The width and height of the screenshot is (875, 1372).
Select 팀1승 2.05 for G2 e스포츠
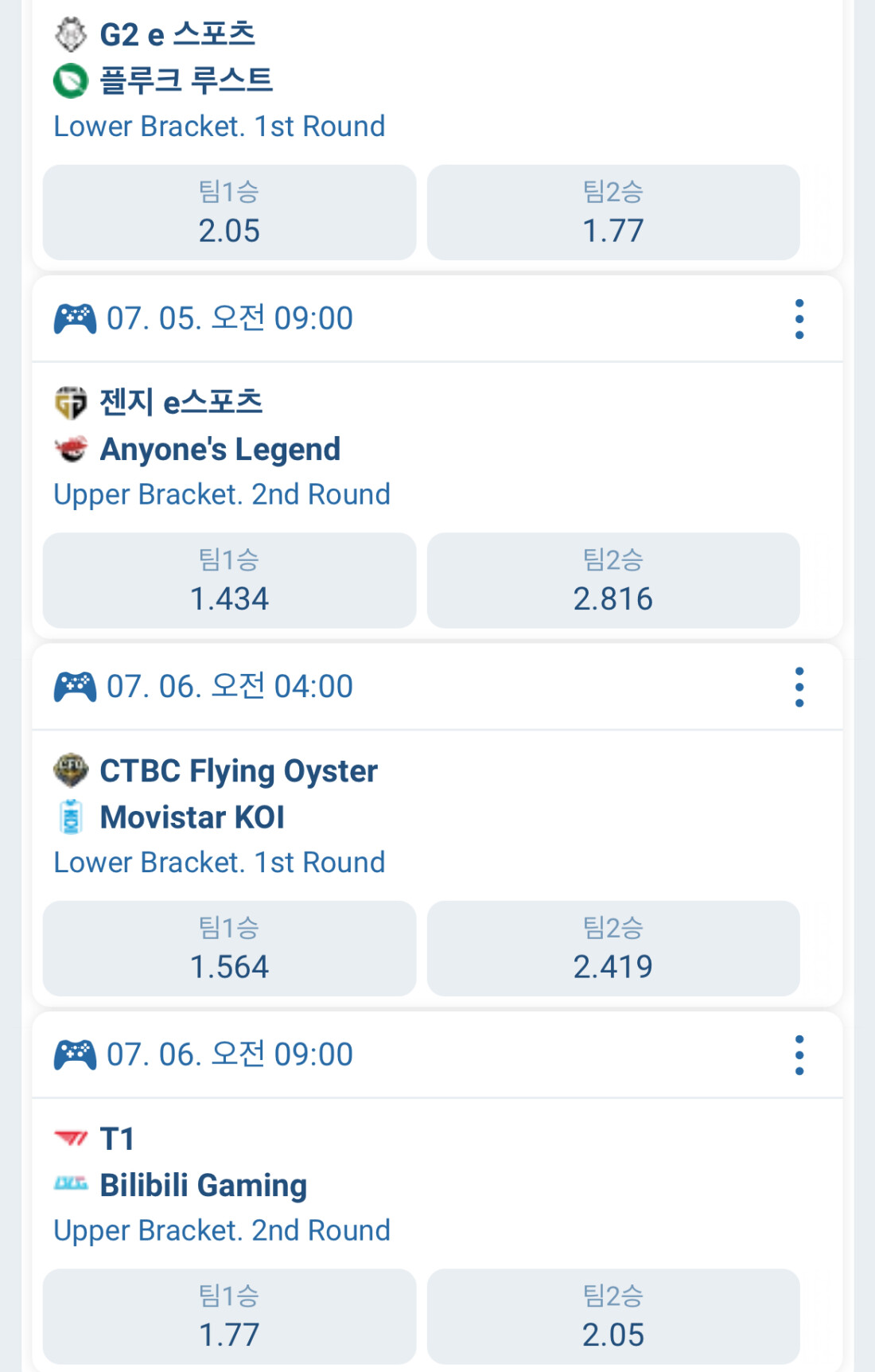[229, 212]
